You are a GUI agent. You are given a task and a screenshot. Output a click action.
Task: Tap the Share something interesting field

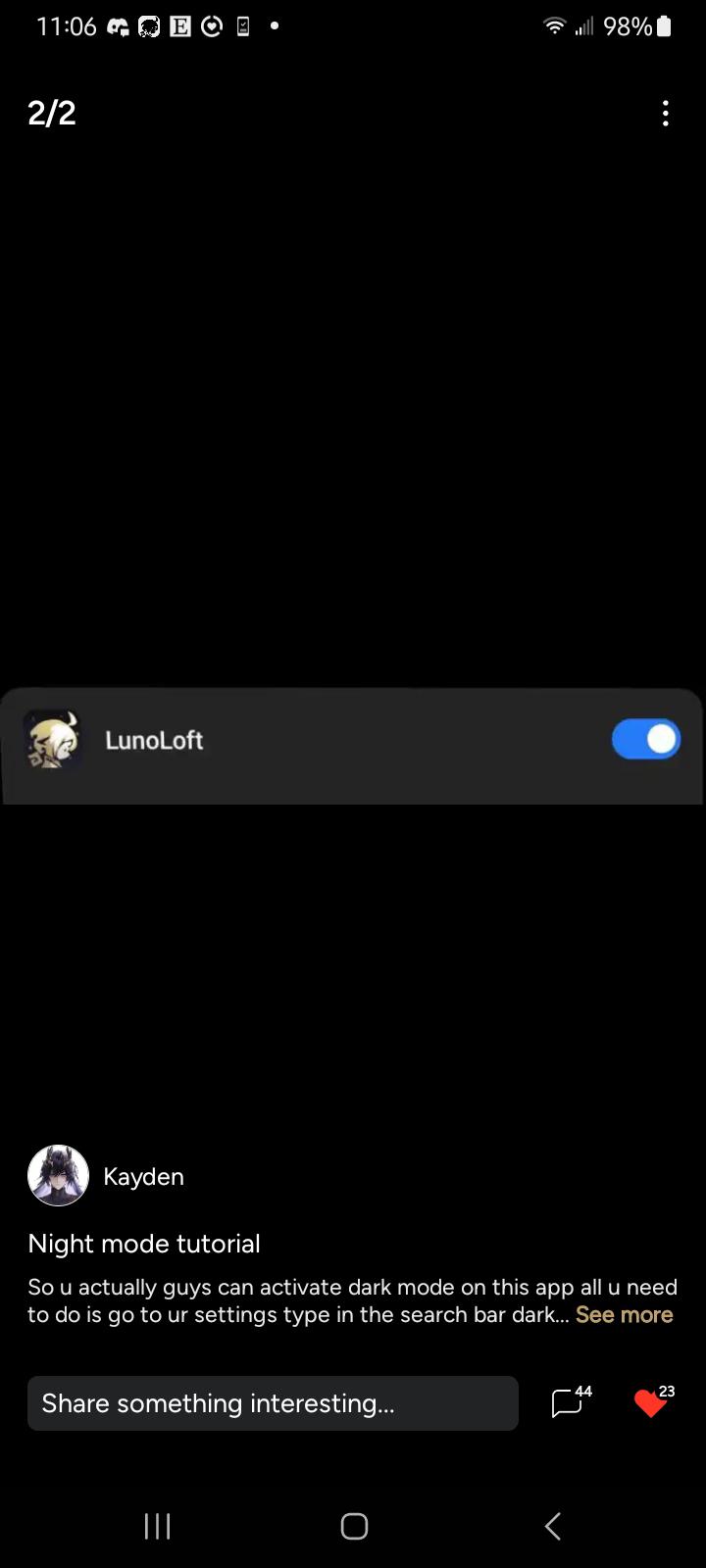tap(273, 1403)
